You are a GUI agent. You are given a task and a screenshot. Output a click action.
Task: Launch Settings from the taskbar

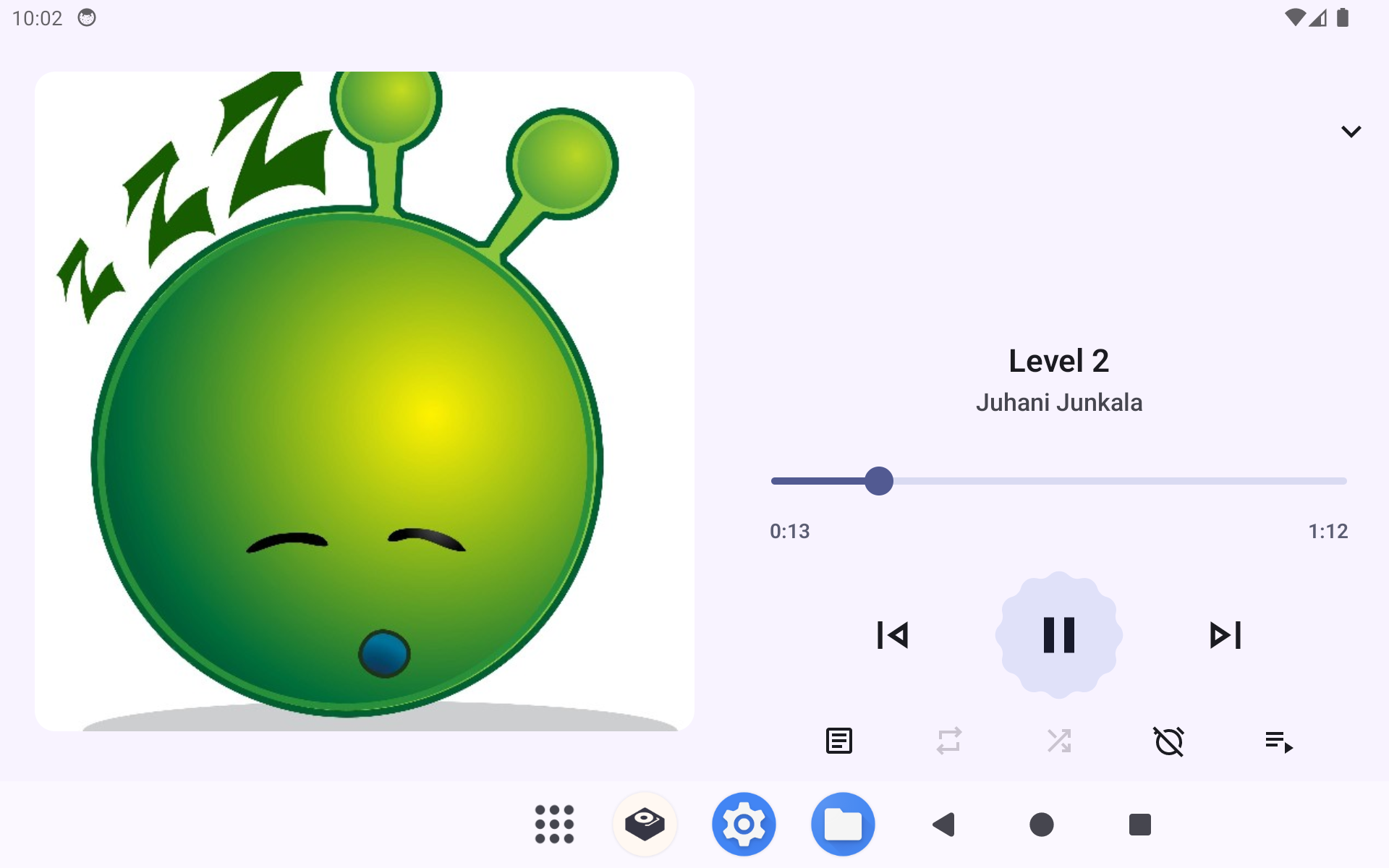(744, 824)
